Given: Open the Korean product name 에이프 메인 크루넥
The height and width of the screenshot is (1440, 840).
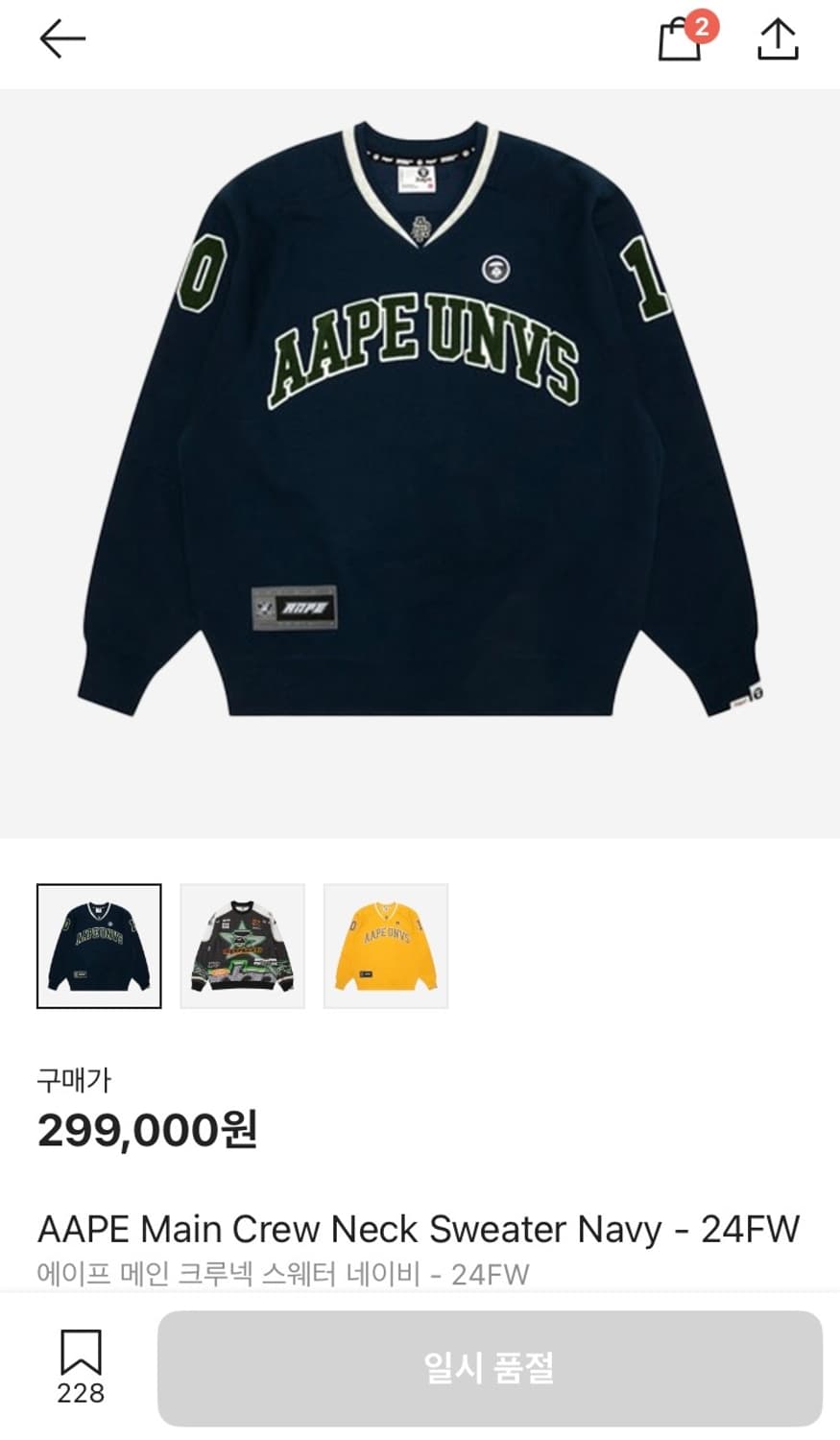Looking at the screenshot, I should pyautogui.click(x=285, y=1274).
